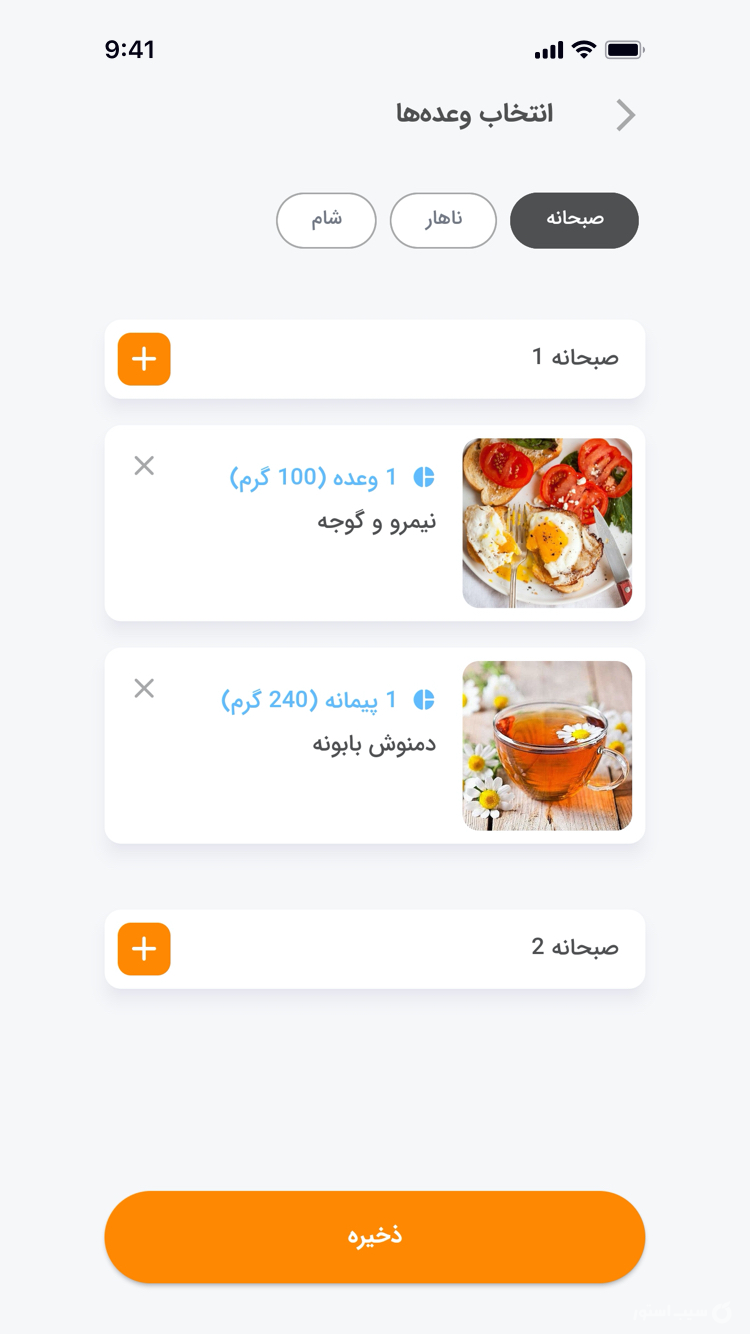
Task: Switch to the شام tab
Action: pos(326,220)
